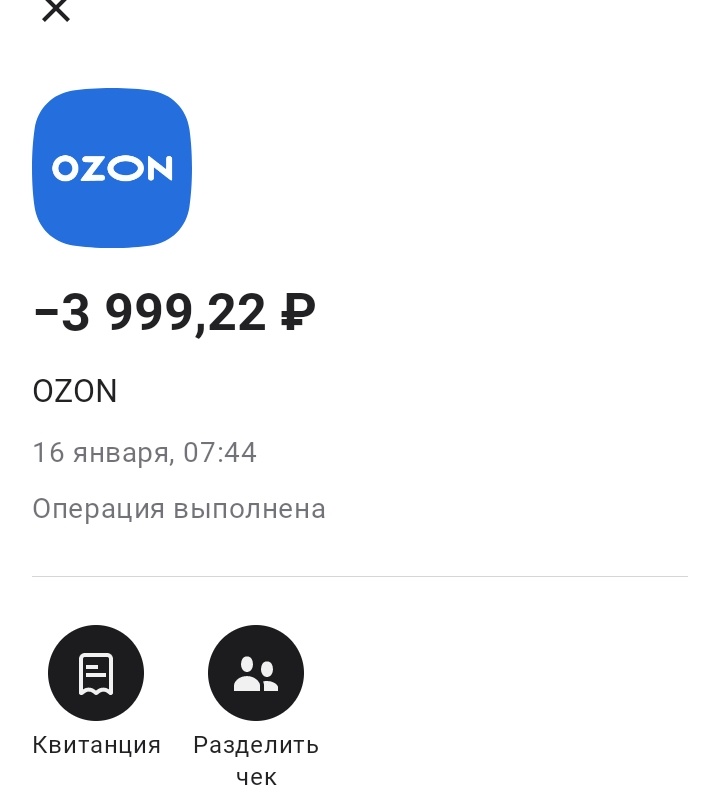Open the Квитанция receipt
720x802 pixels.
pyautogui.click(x=96, y=673)
